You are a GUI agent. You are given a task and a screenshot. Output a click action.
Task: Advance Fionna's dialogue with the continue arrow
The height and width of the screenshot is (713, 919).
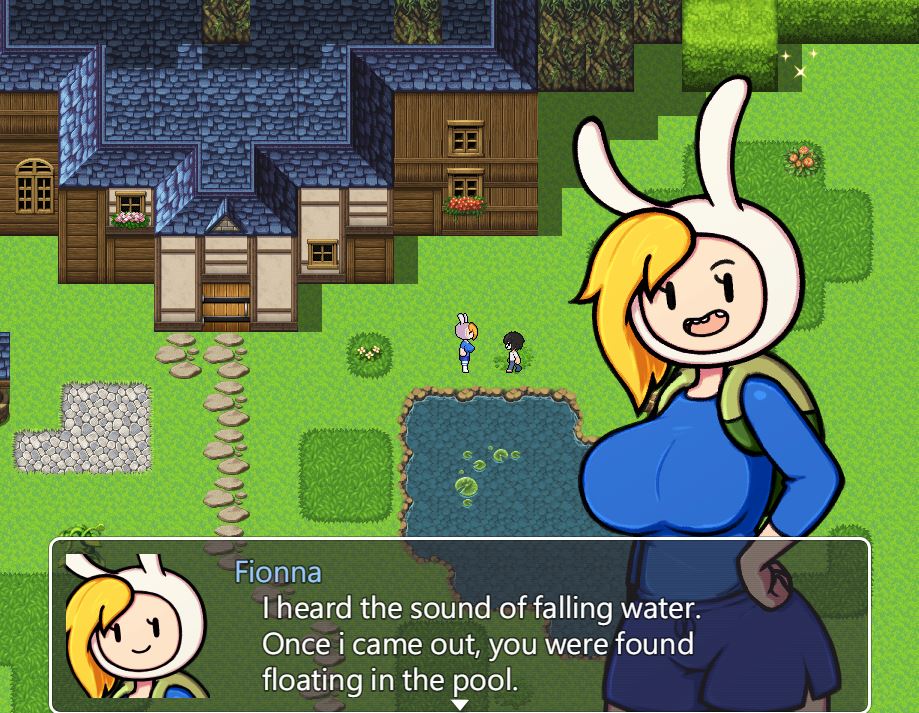(x=459, y=704)
